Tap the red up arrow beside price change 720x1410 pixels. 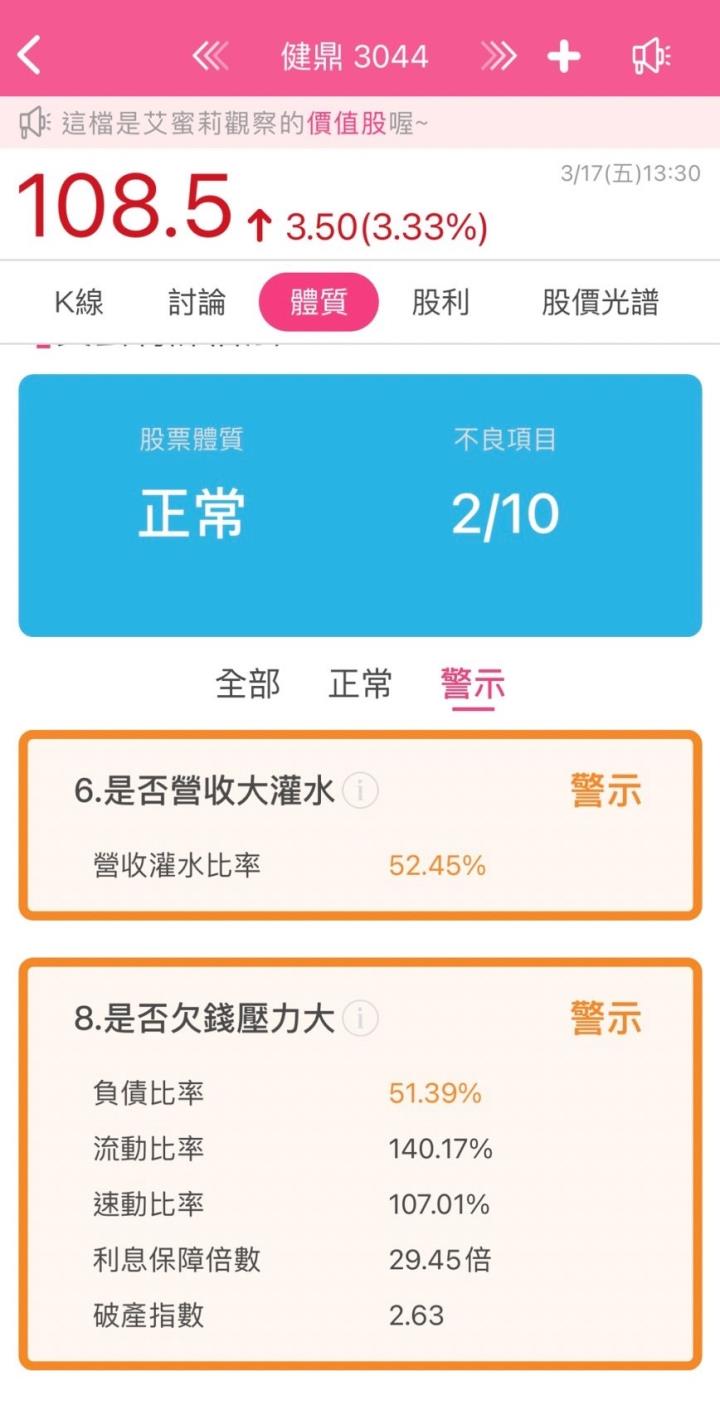click(258, 222)
